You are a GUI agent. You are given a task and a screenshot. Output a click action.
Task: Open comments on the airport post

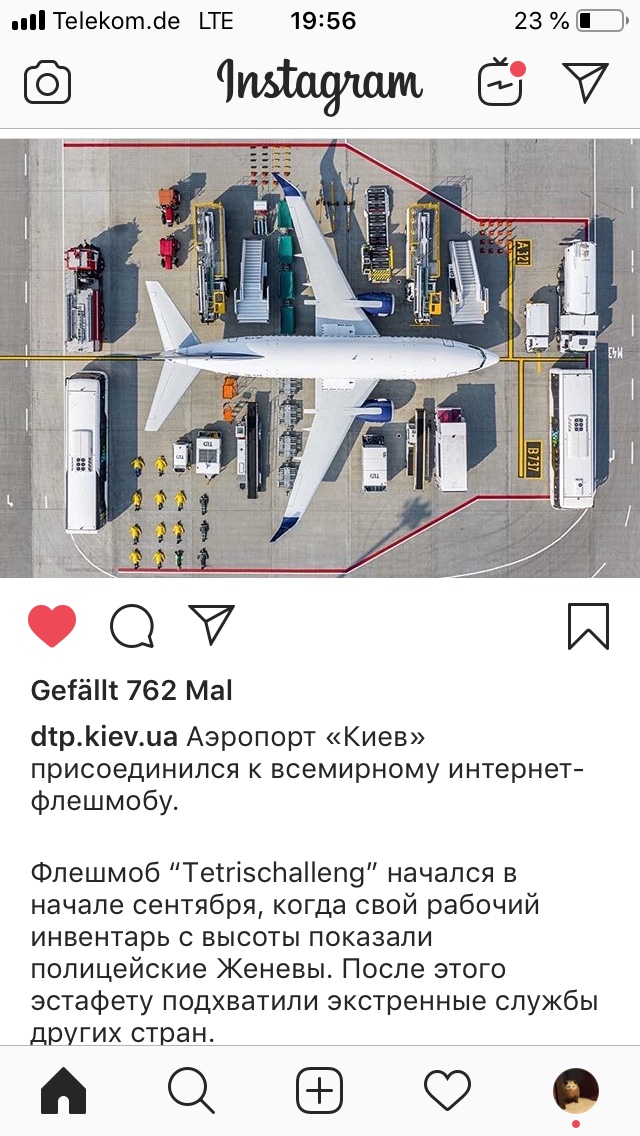132,627
